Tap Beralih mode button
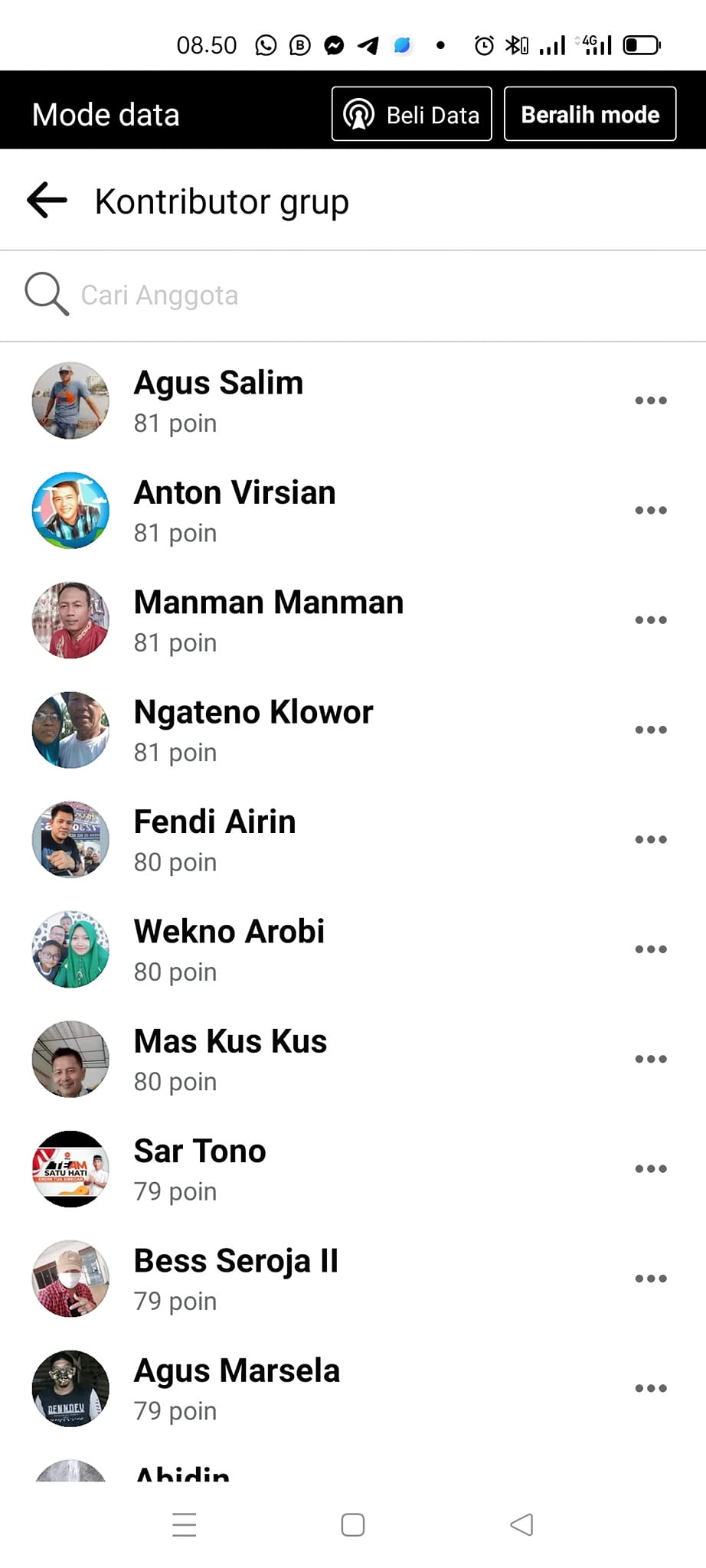 click(590, 115)
